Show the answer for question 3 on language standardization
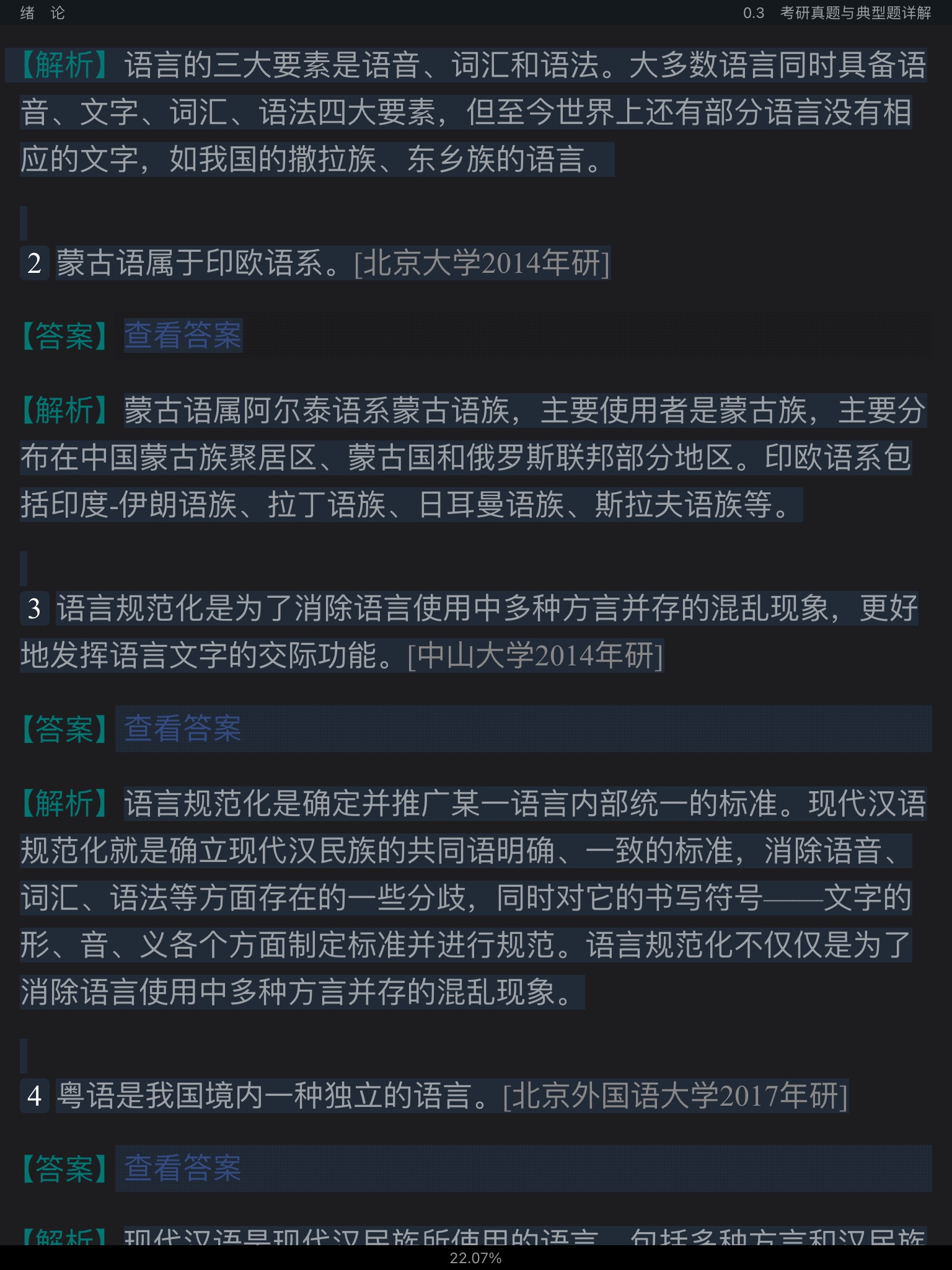 pyautogui.click(x=183, y=728)
